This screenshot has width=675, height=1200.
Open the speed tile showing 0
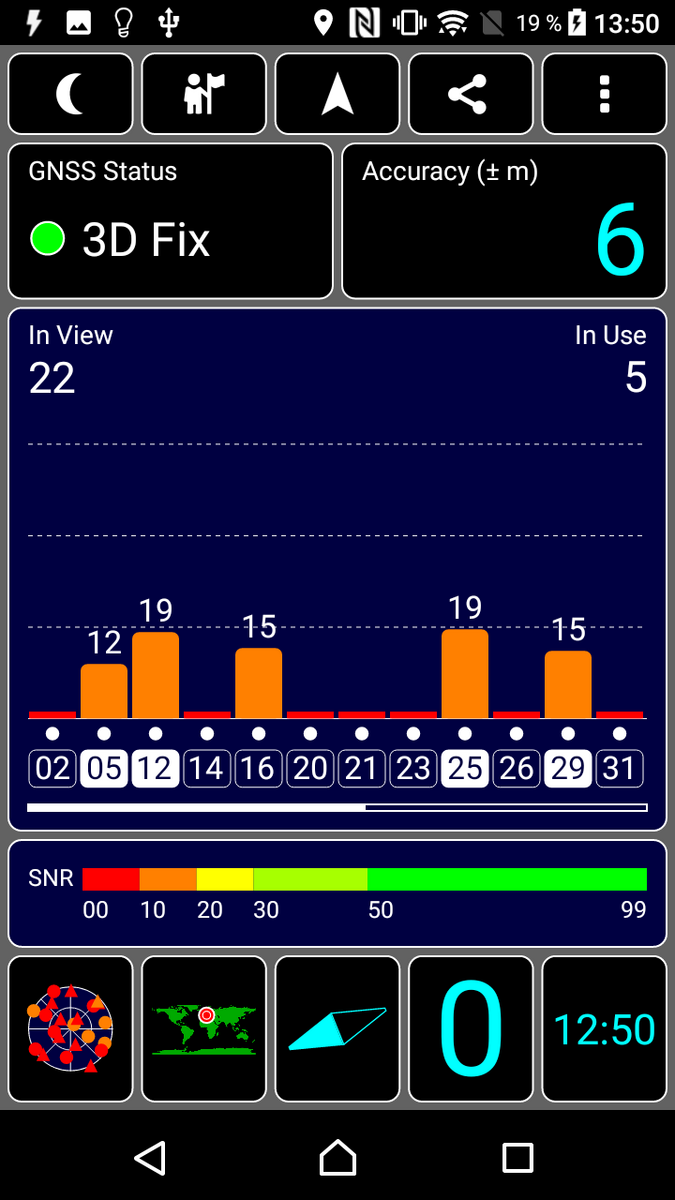pos(470,1028)
